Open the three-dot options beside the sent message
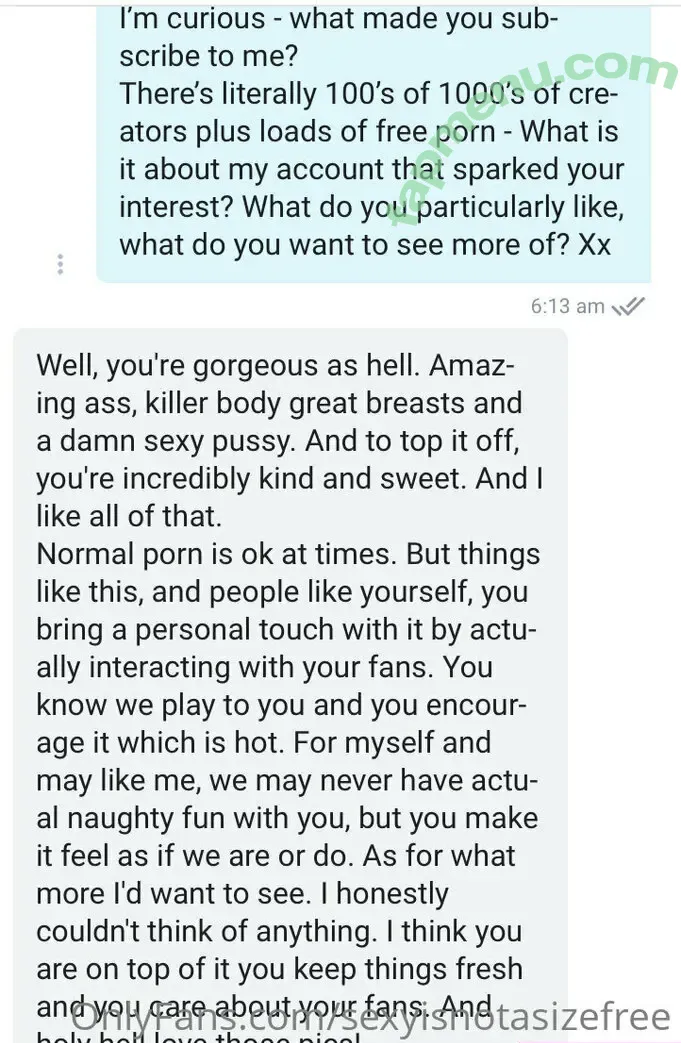The width and height of the screenshot is (681, 1043). (61, 265)
